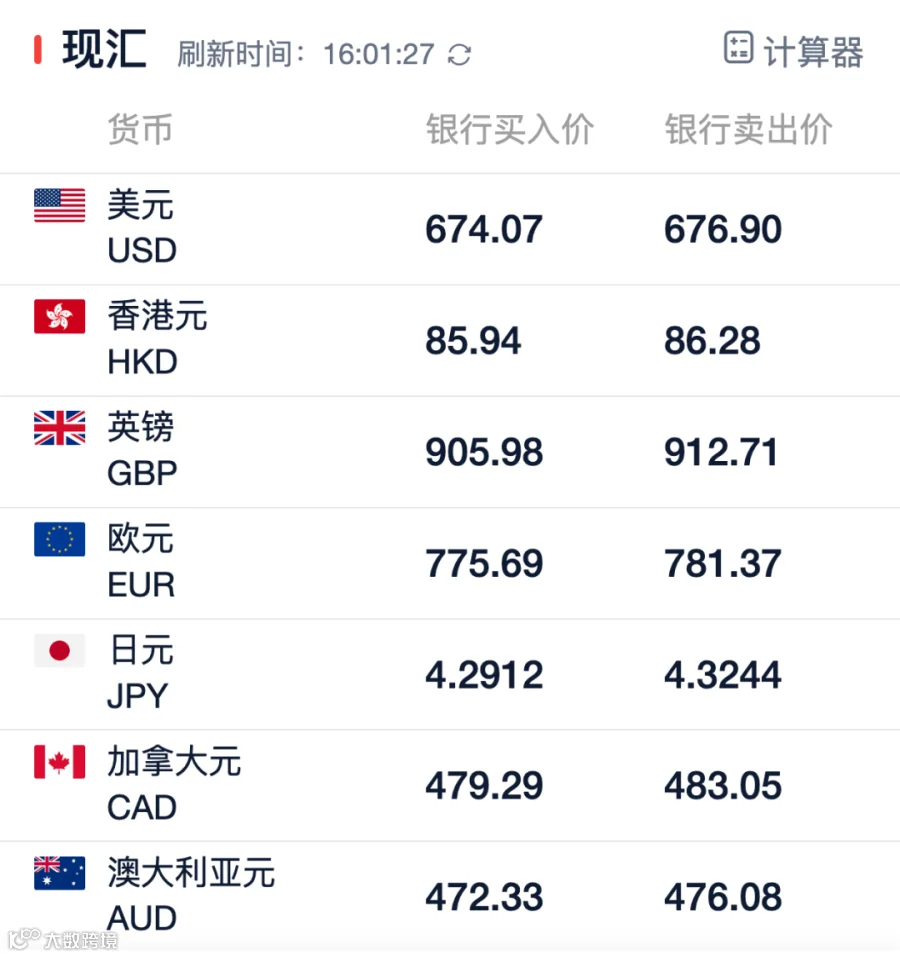
Task: View 欧元 EUR rate details
Action: pos(450,563)
